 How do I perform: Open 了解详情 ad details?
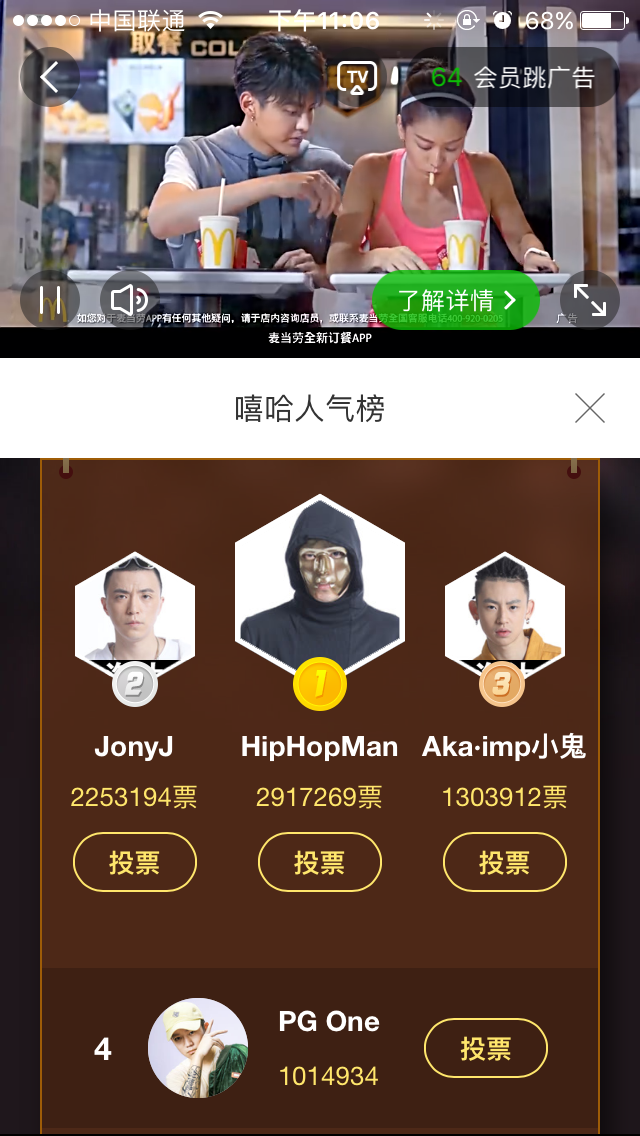(x=456, y=300)
